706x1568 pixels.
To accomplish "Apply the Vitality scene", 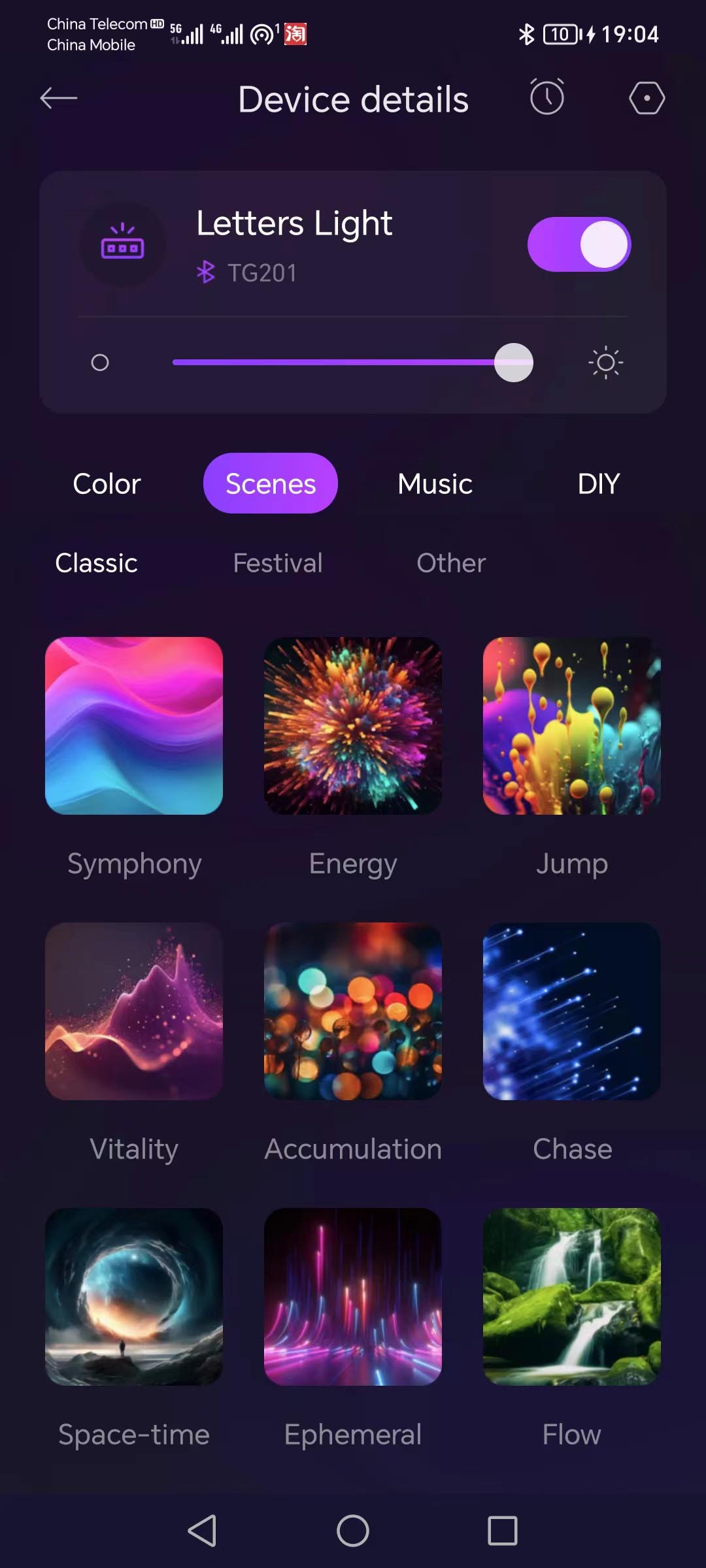I will click(x=134, y=1011).
